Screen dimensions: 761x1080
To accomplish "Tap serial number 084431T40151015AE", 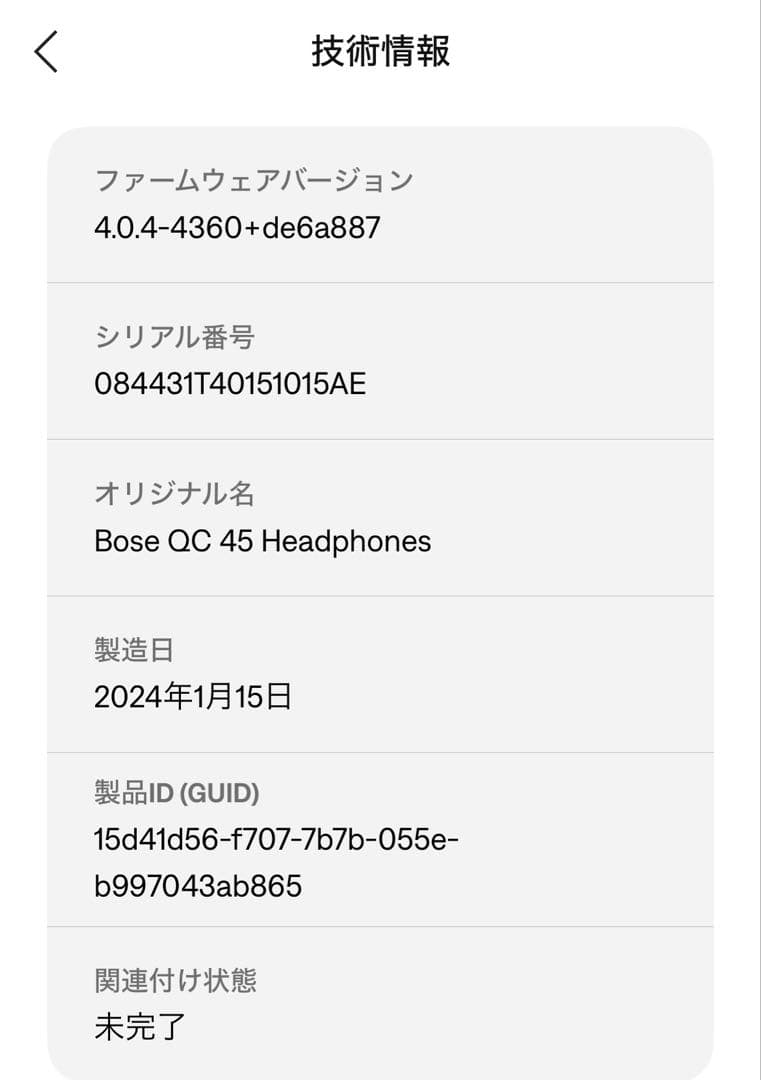I will pyautogui.click(x=230, y=381).
